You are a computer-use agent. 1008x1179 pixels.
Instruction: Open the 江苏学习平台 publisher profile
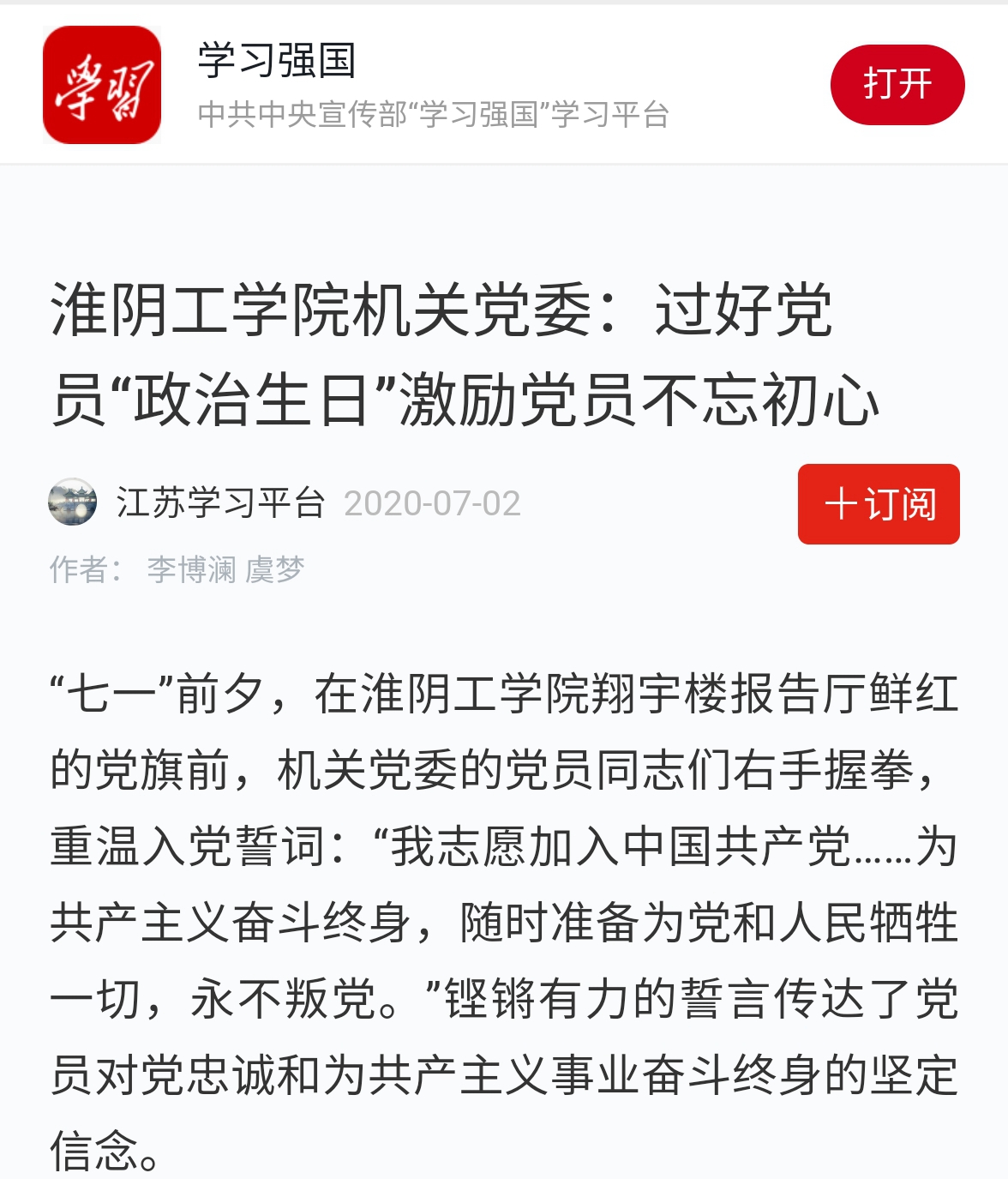(x=220, y=503)
